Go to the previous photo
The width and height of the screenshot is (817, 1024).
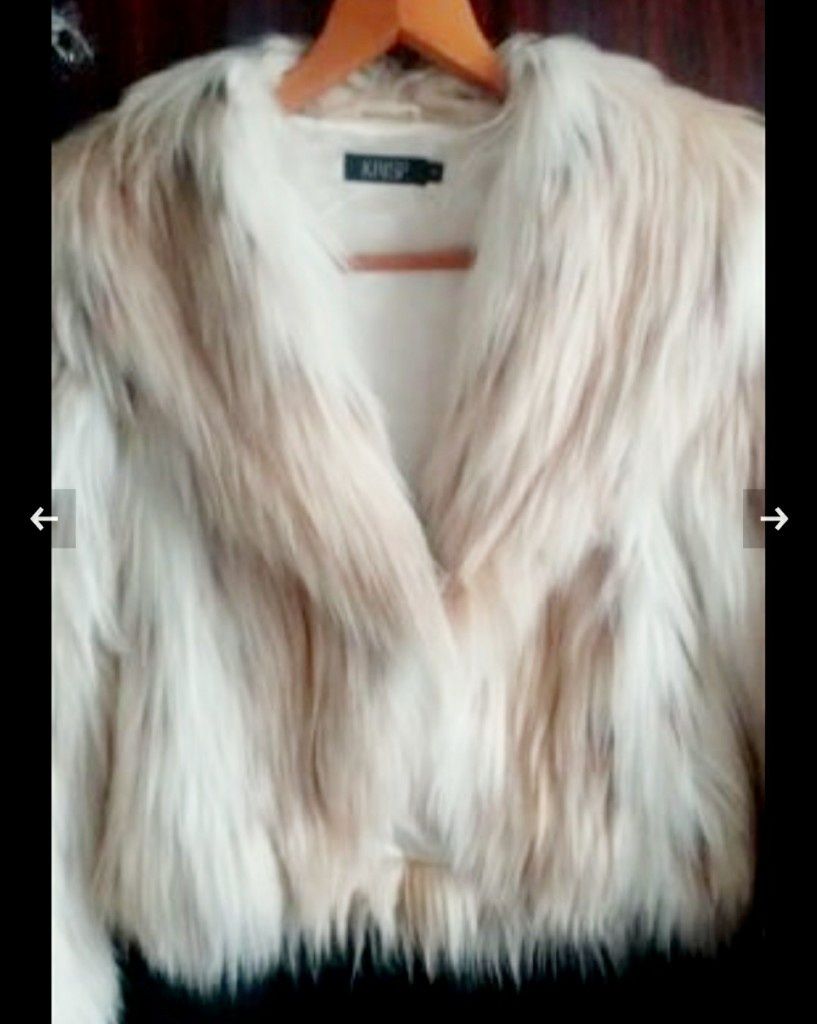[44, 518]
